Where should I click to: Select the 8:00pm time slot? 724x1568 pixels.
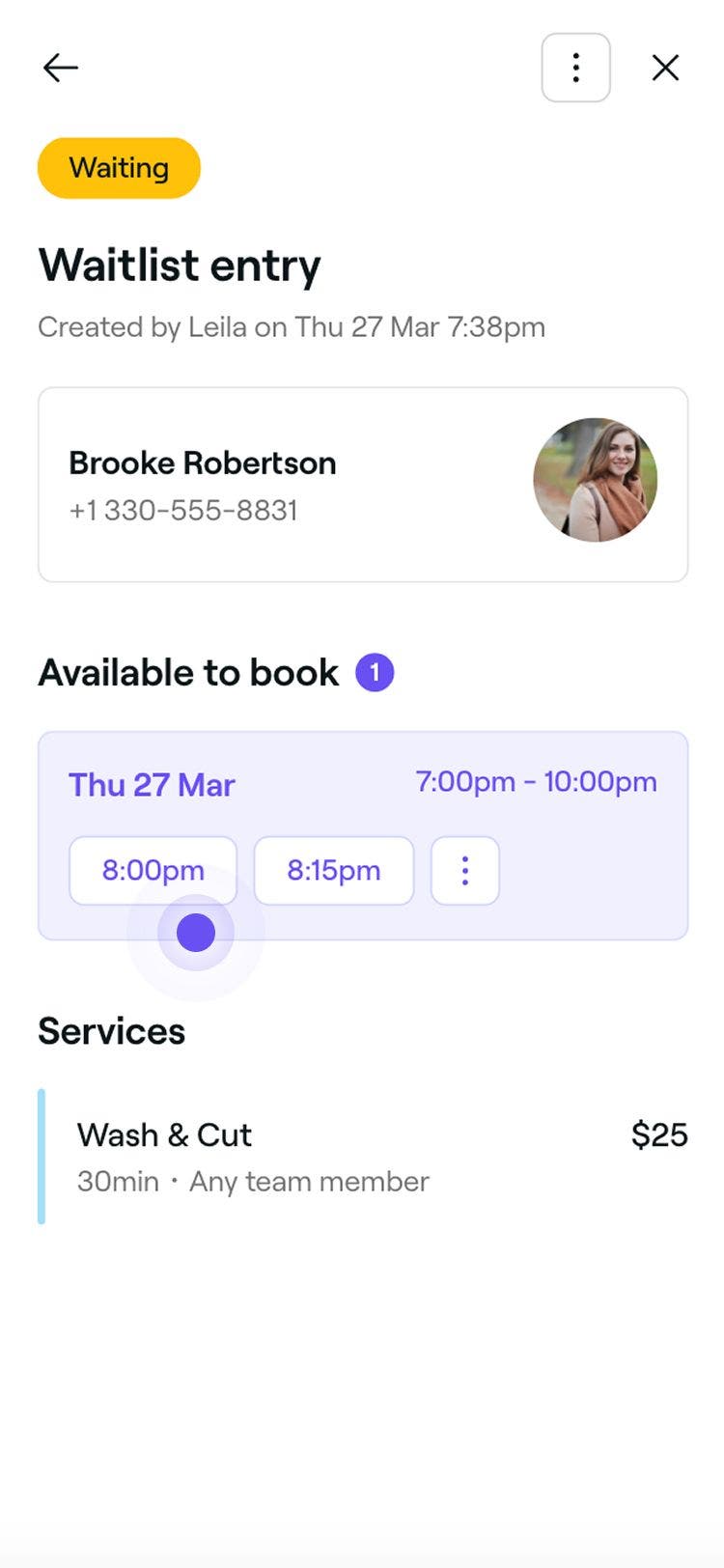[153, 870]
